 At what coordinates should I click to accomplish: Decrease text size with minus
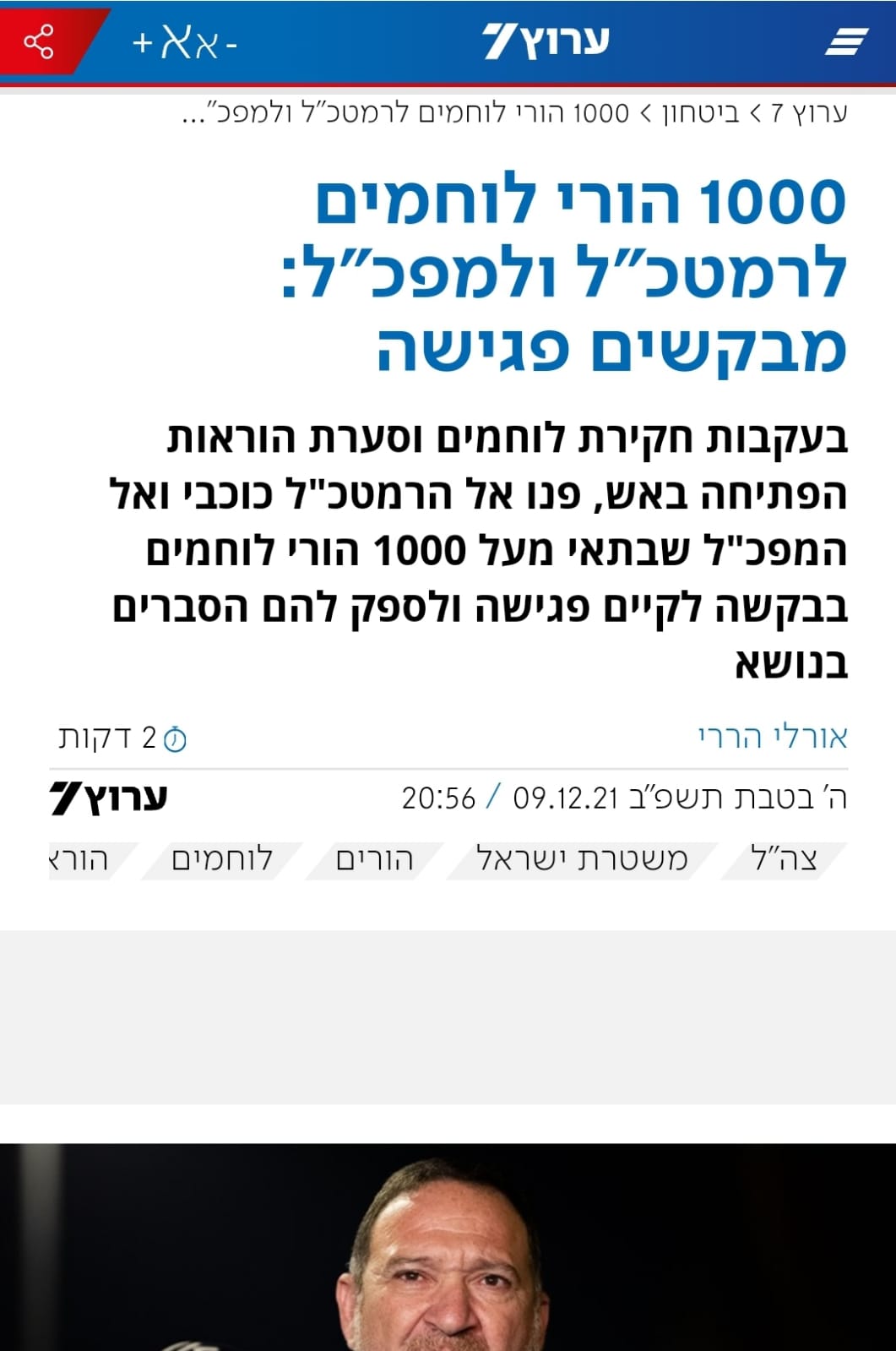click(231, 42)
